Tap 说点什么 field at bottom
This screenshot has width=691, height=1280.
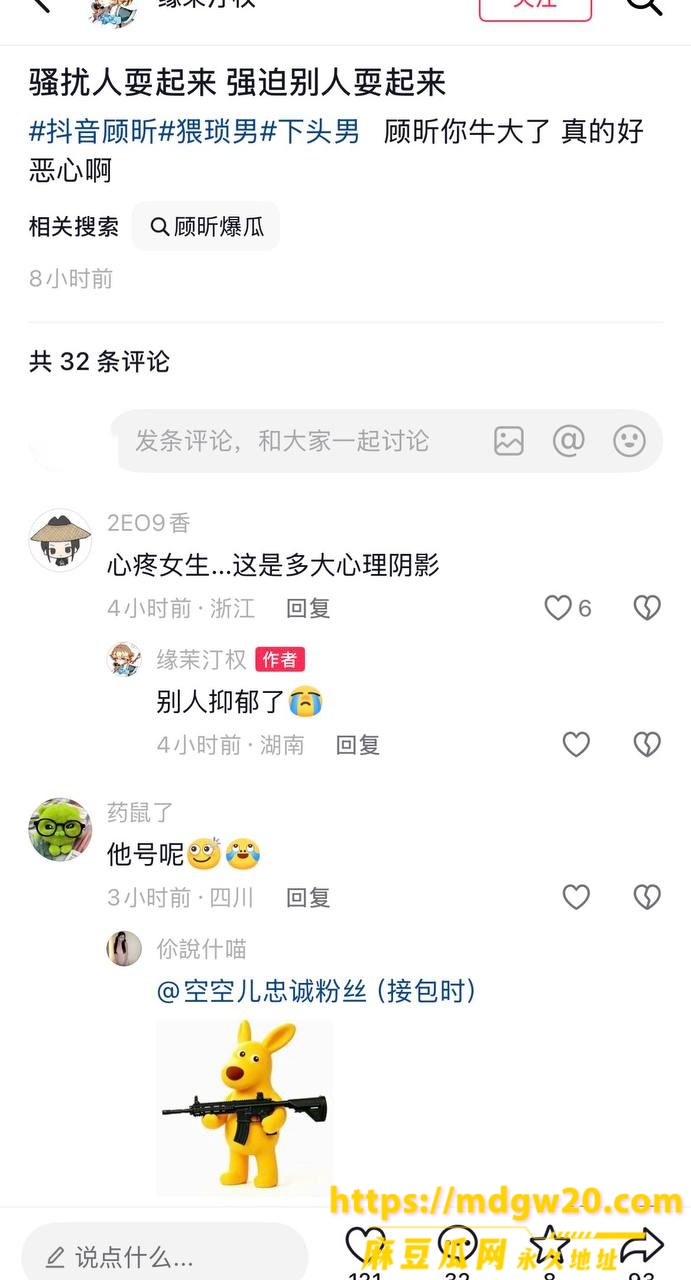tap(165, 1257)
